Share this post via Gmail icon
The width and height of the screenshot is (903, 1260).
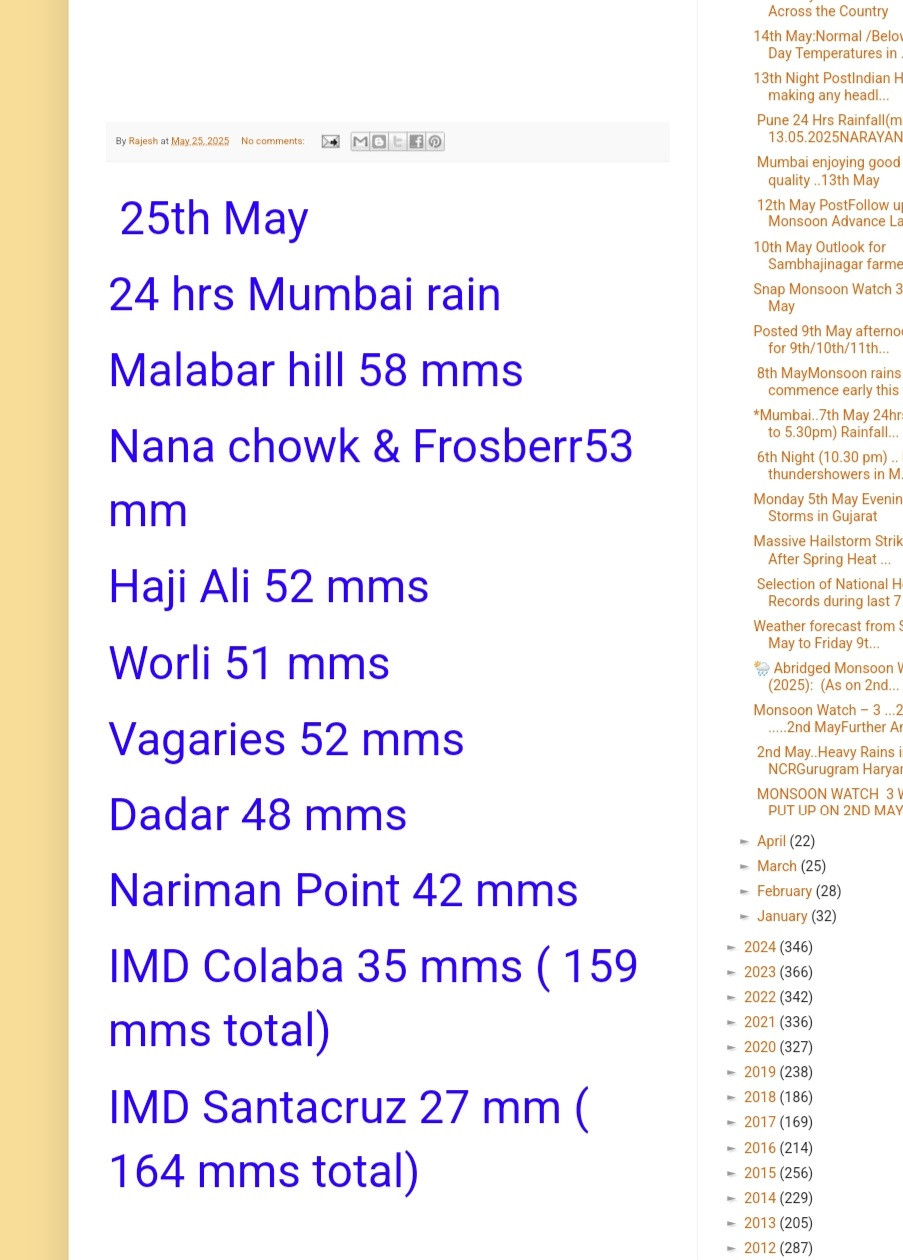[360, 141]
